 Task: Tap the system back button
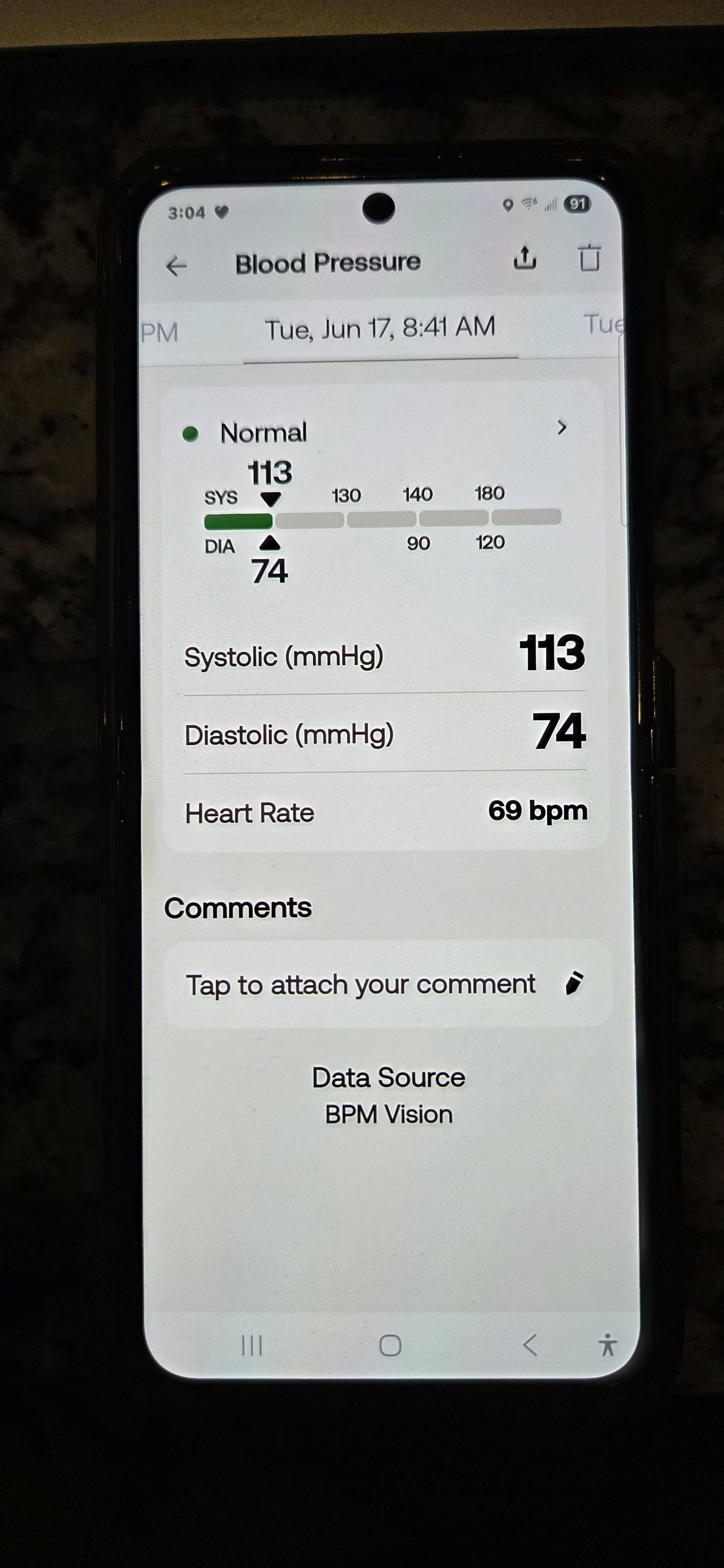point(530,1345)
